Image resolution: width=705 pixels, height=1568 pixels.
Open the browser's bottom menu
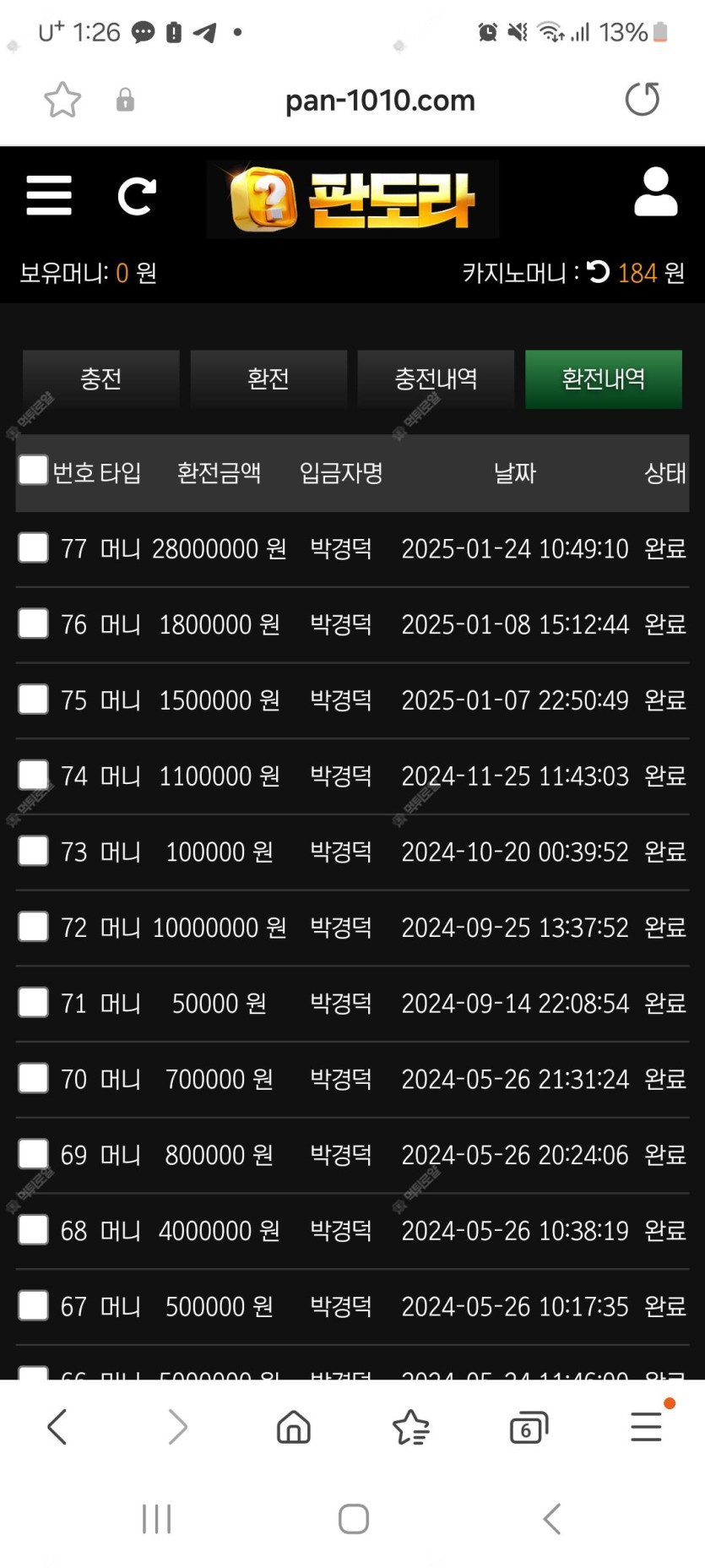647,1427
